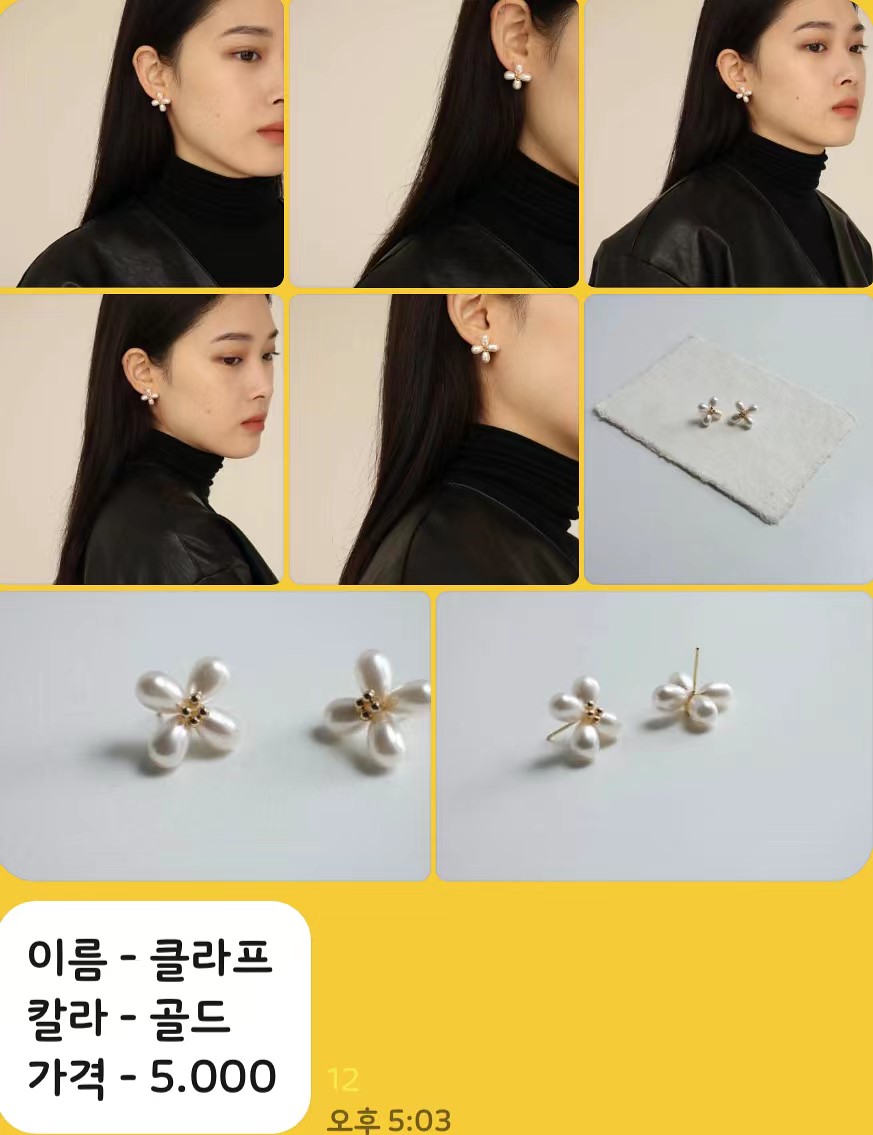Open photo of model looking downward
The width and height of the screenshot is (873, 1135).
point(140,438)
